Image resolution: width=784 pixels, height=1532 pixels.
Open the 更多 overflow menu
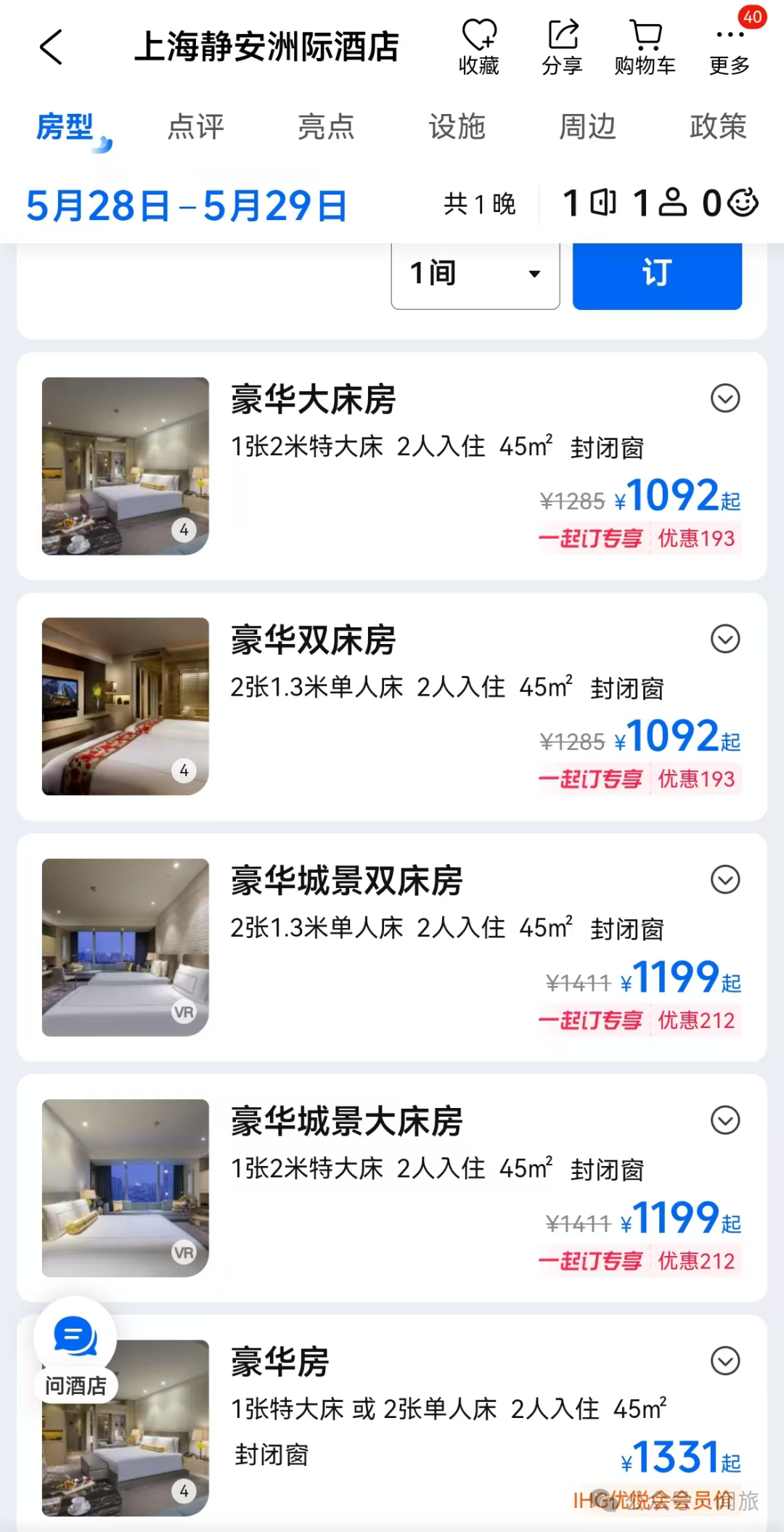730,47
